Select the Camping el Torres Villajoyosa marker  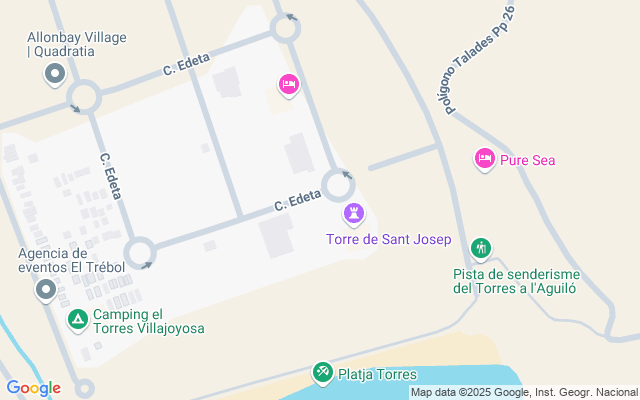click(x=77, y=320)
